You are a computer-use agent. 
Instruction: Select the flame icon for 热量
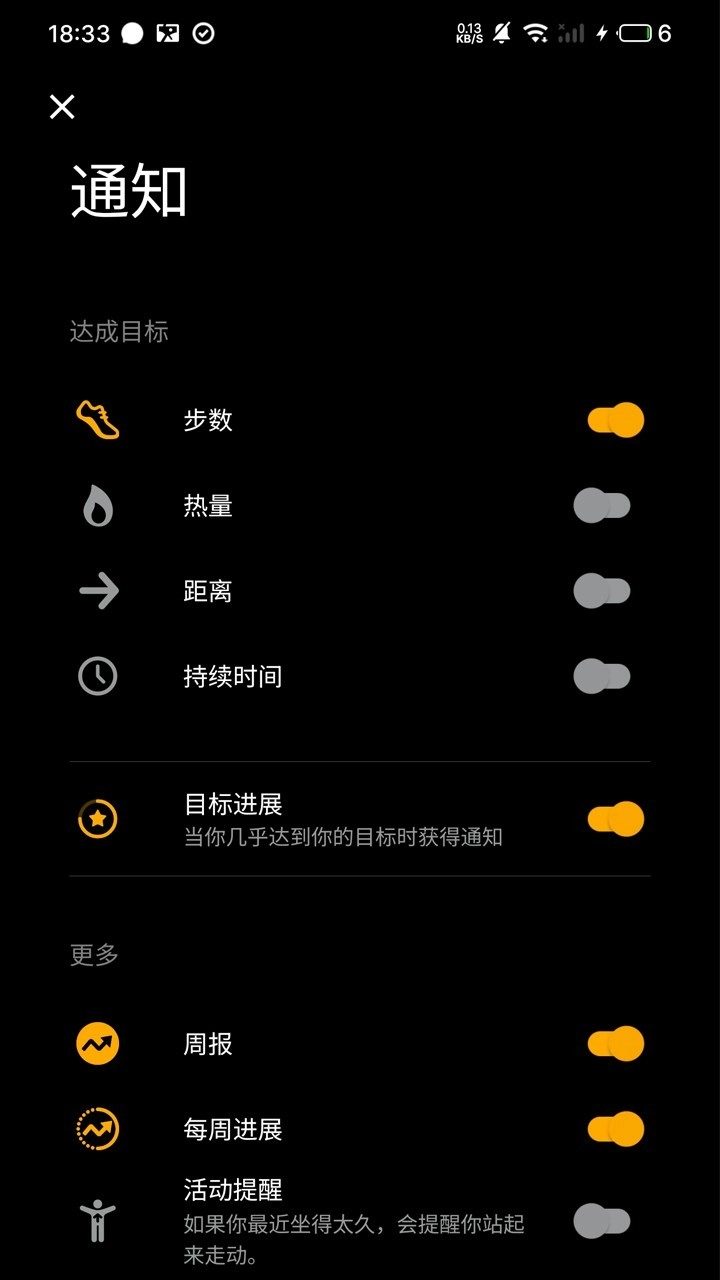(x=97, y=505)
